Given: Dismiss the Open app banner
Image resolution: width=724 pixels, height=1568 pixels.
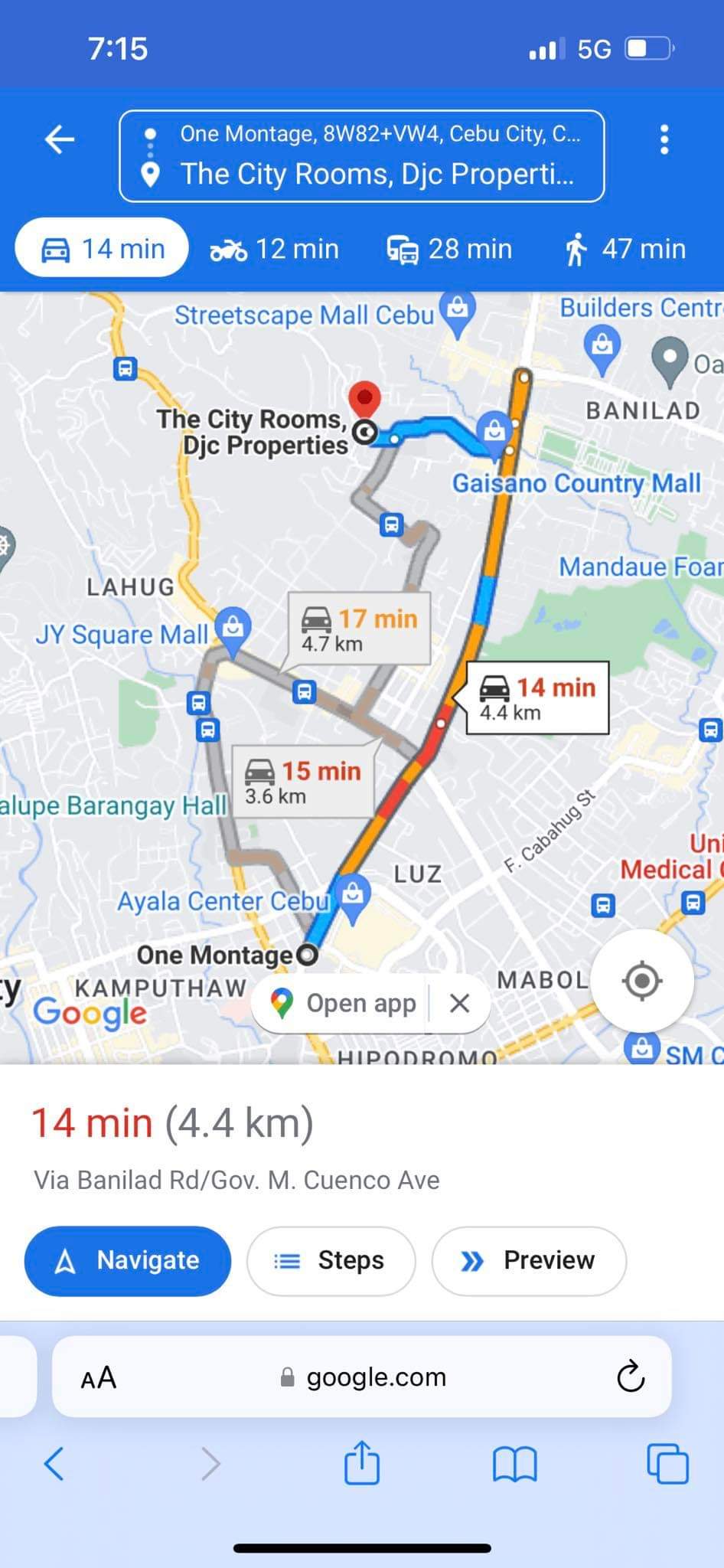Looking at the screenshot, I should click(460, 1003).
